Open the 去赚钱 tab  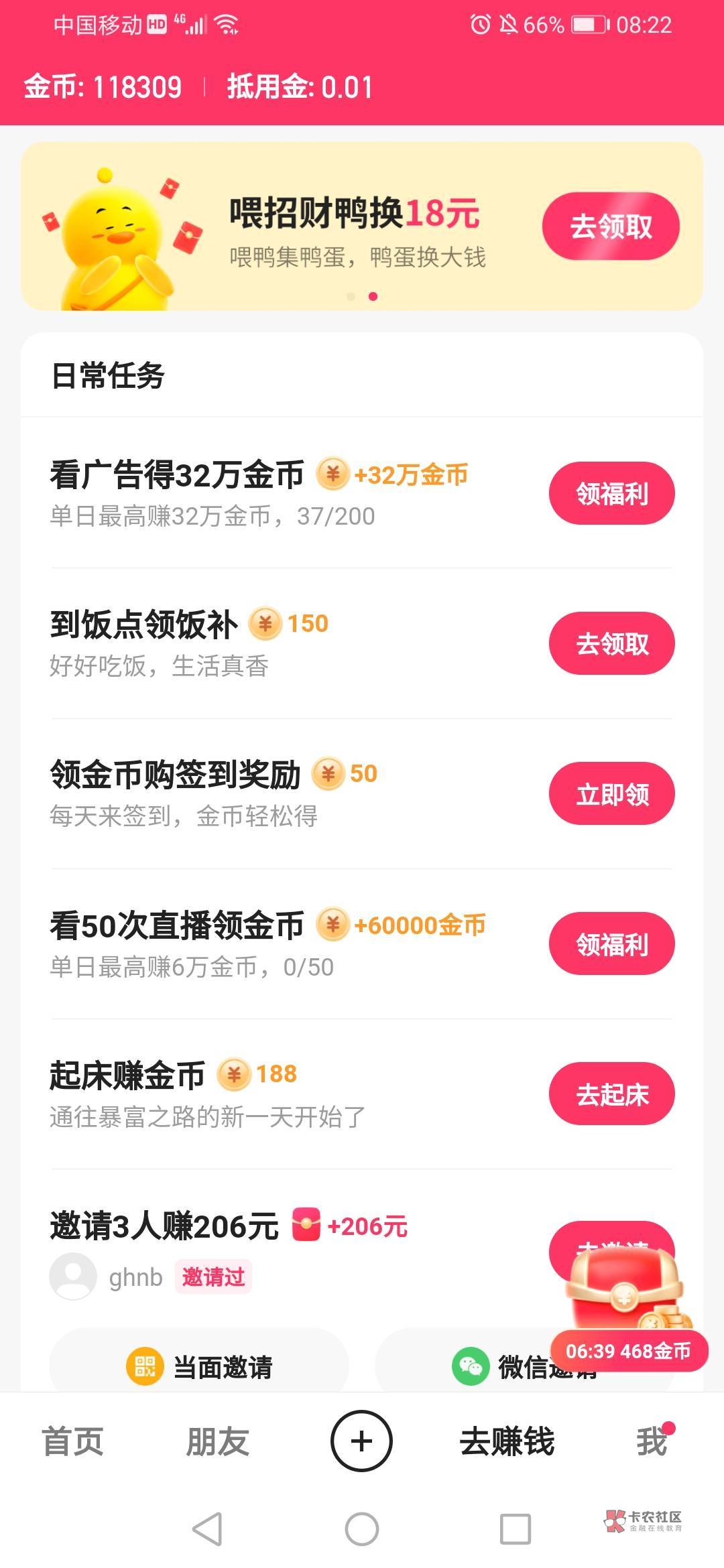pyautogui.click(x=507, y=1442)
